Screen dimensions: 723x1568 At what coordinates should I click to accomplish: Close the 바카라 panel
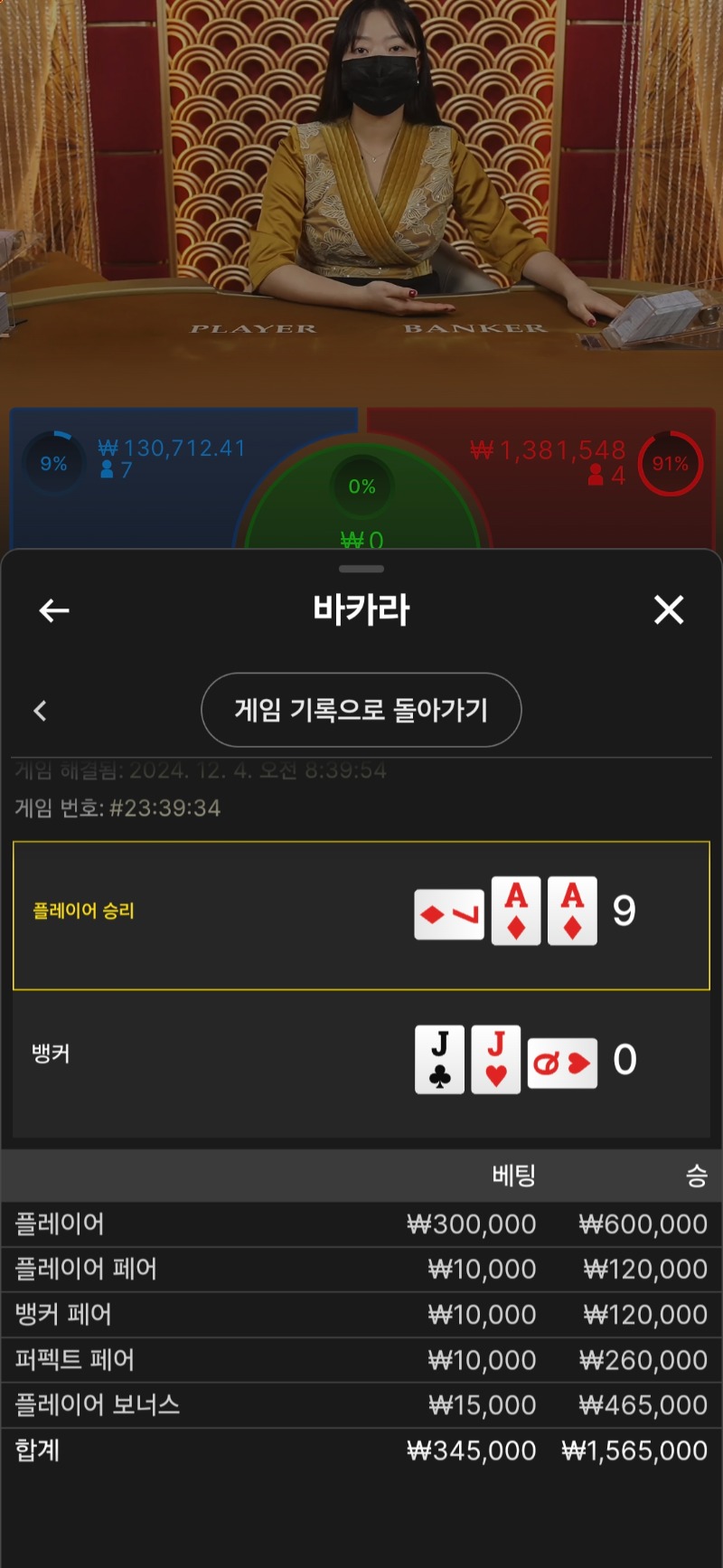[x=669, y=610]
